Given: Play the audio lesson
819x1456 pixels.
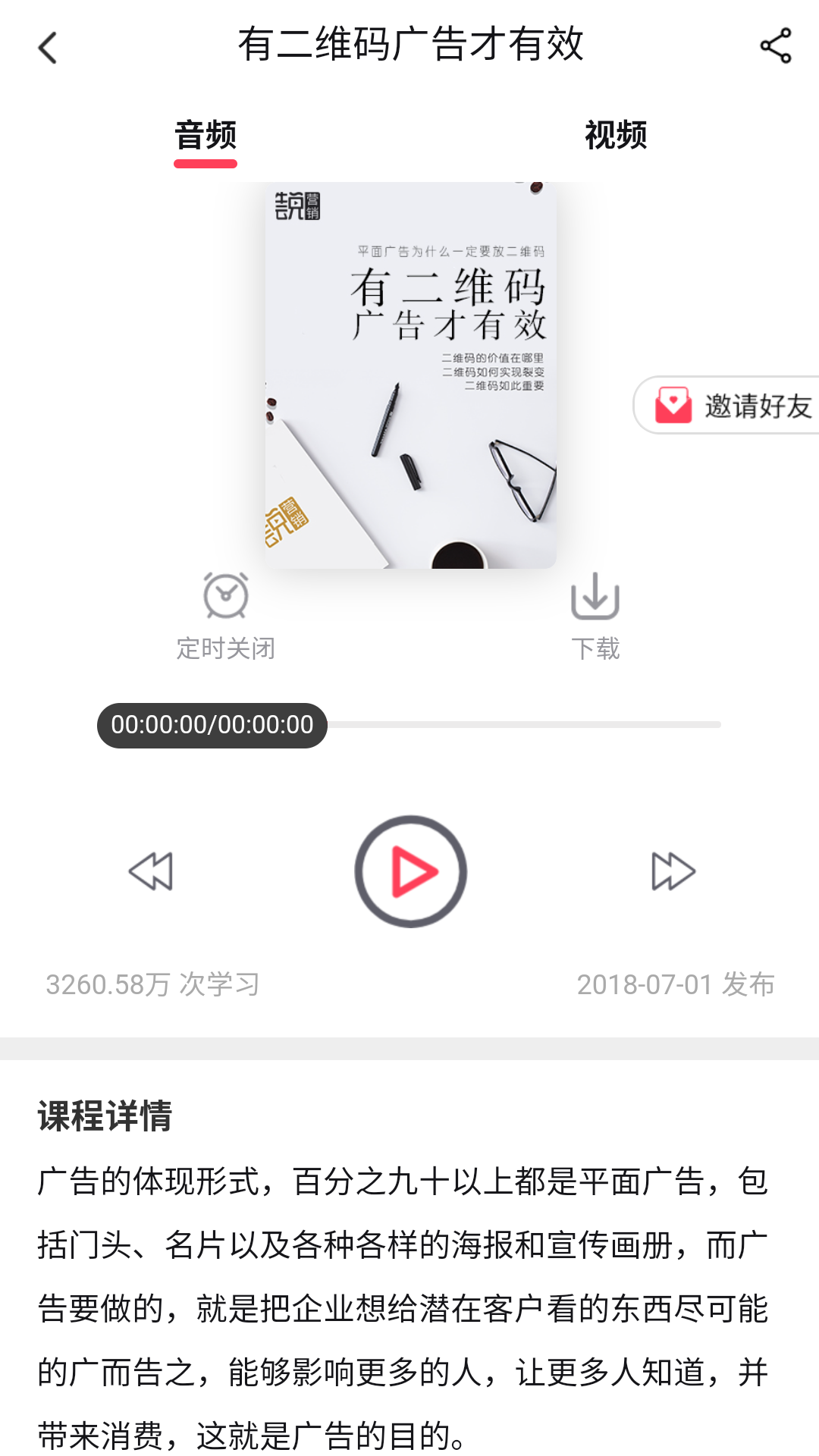Looking at the screenshot, I should [410, 871].
